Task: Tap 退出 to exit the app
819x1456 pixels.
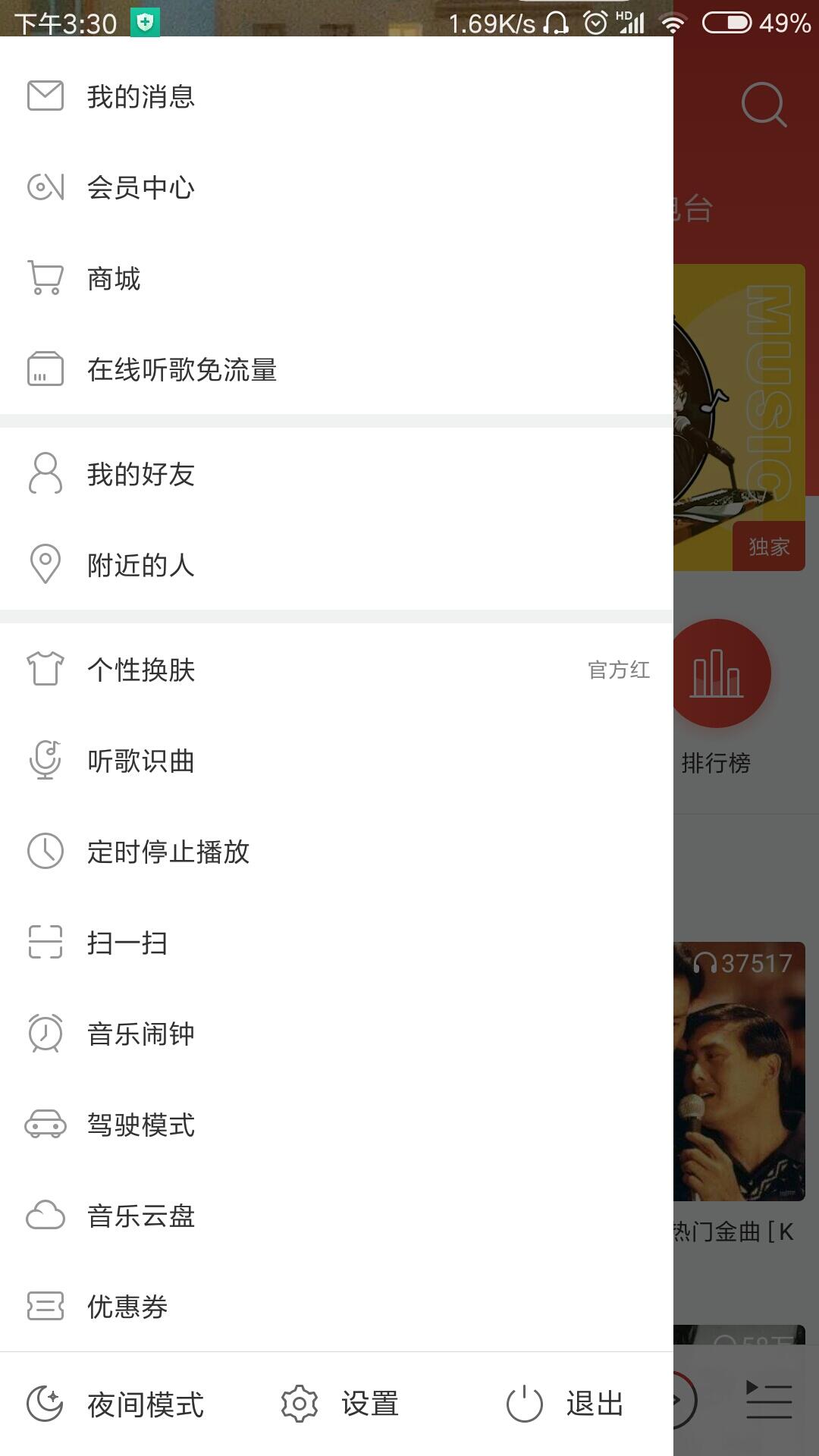Action: click(565, 1404)
